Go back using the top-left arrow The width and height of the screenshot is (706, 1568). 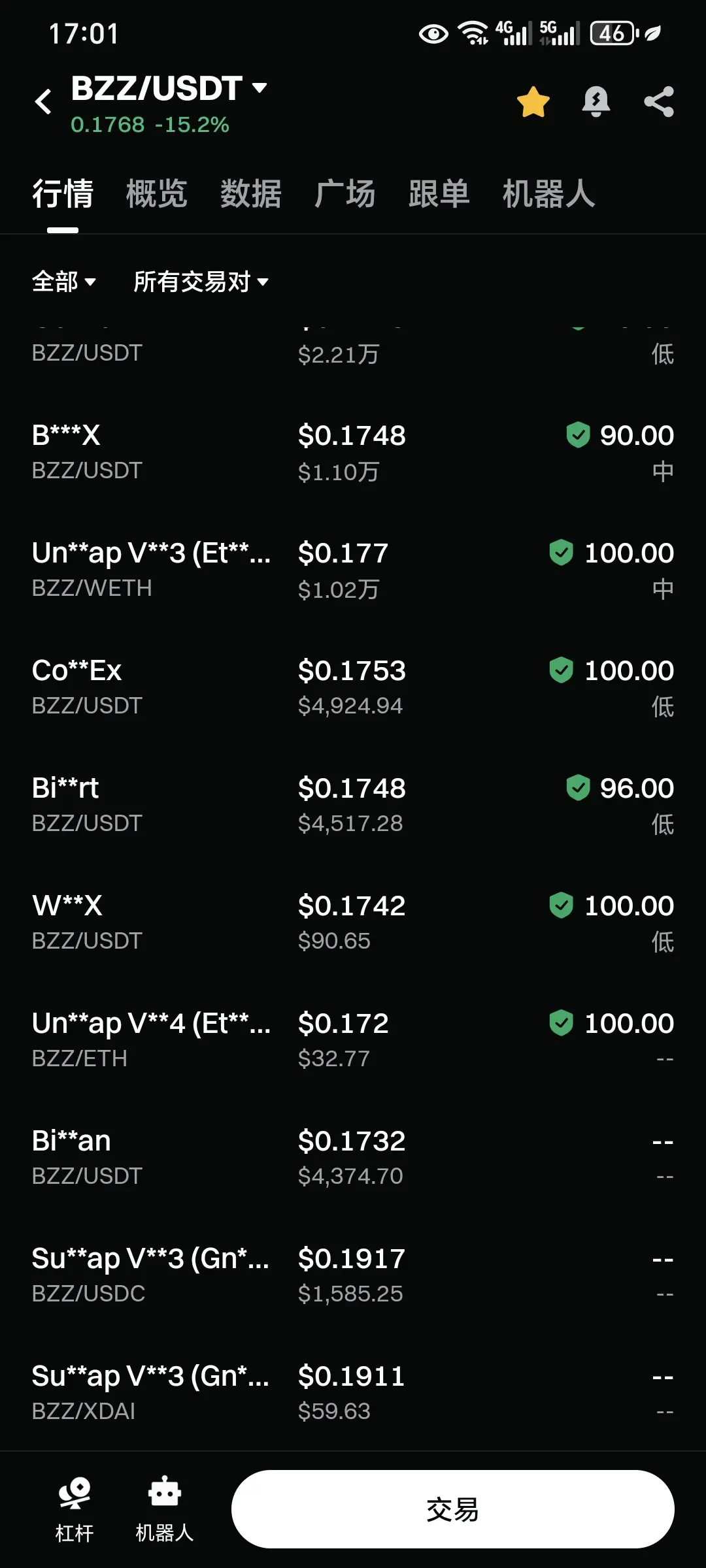43,102
